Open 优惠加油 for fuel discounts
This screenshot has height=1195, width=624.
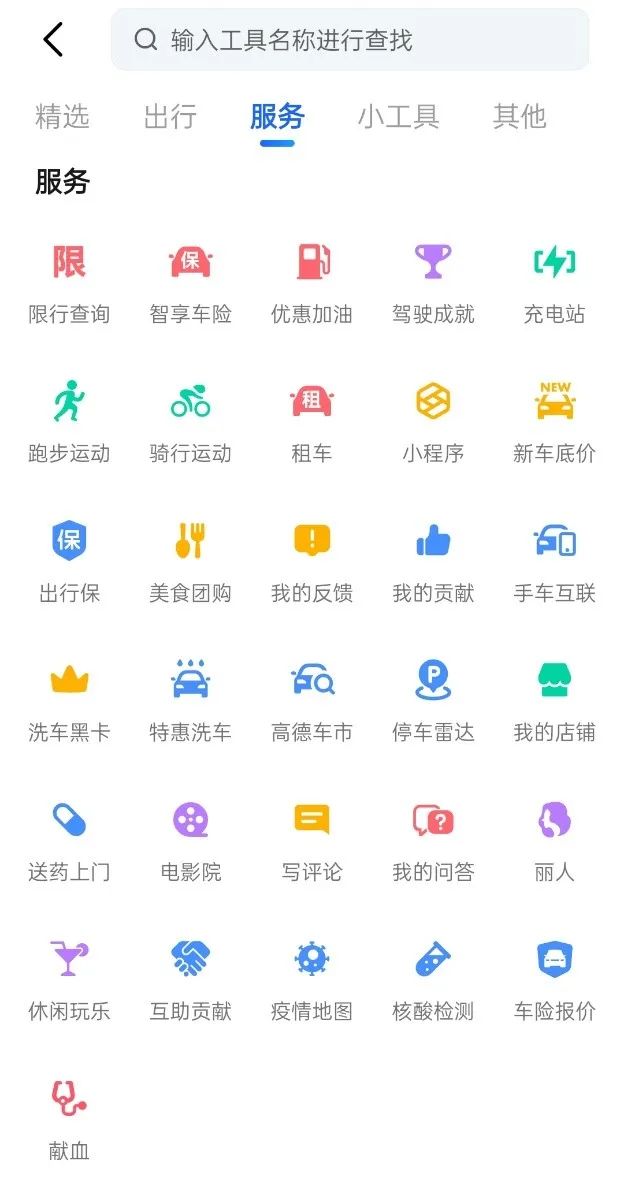click(312, 284)
